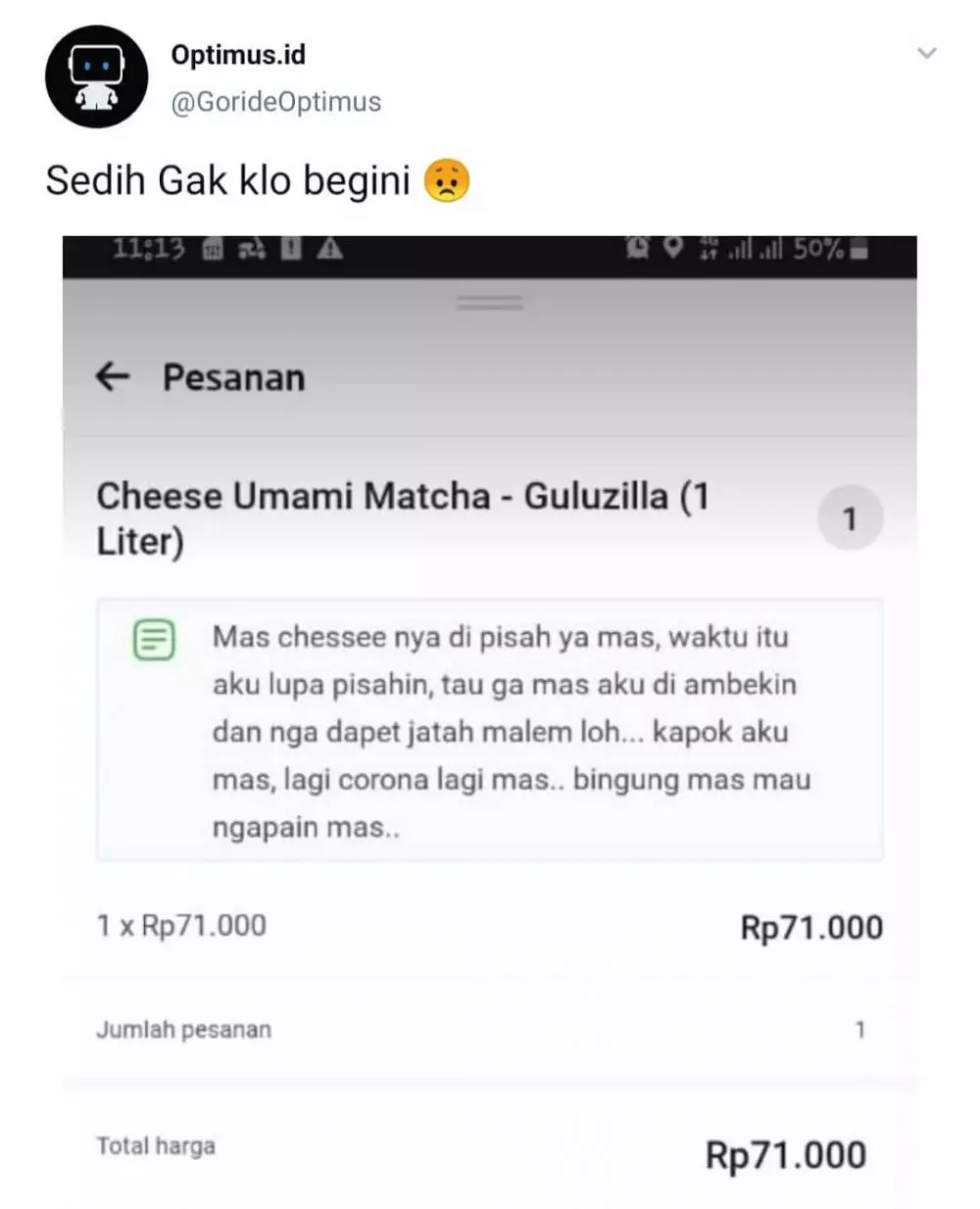Tap the location pin icon in status bar
Viewport: 980px width, 1209px height.
click(x=672, y=249)
